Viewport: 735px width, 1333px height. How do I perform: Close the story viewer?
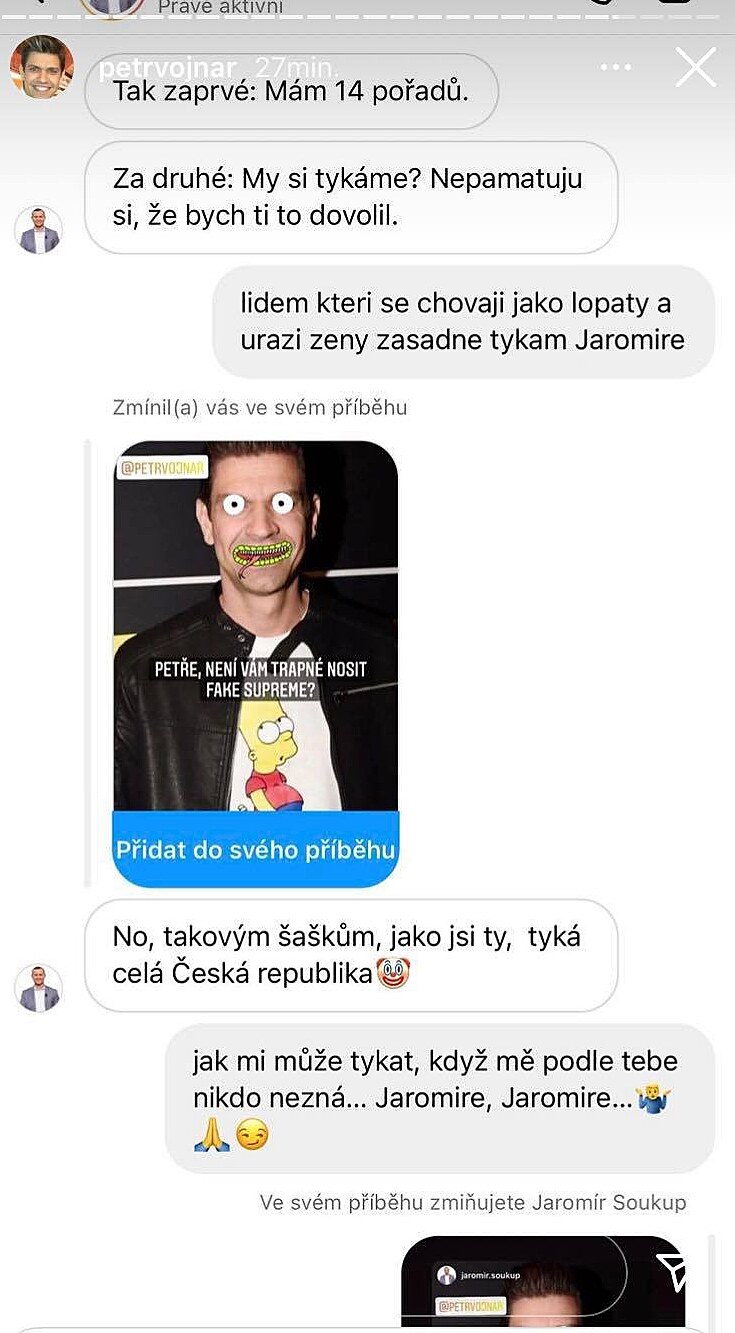point(695,68)
